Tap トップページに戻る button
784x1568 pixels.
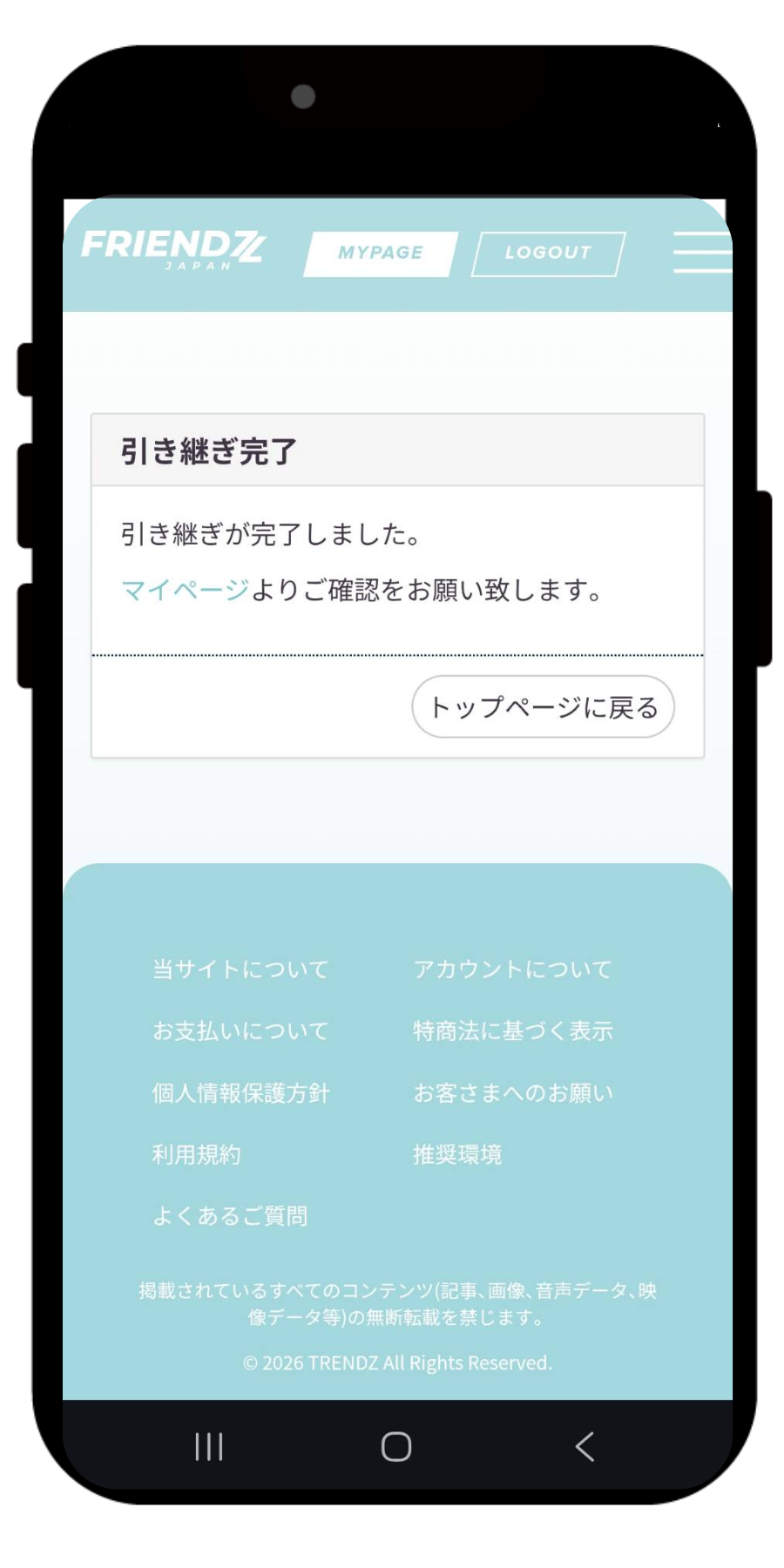543,707
